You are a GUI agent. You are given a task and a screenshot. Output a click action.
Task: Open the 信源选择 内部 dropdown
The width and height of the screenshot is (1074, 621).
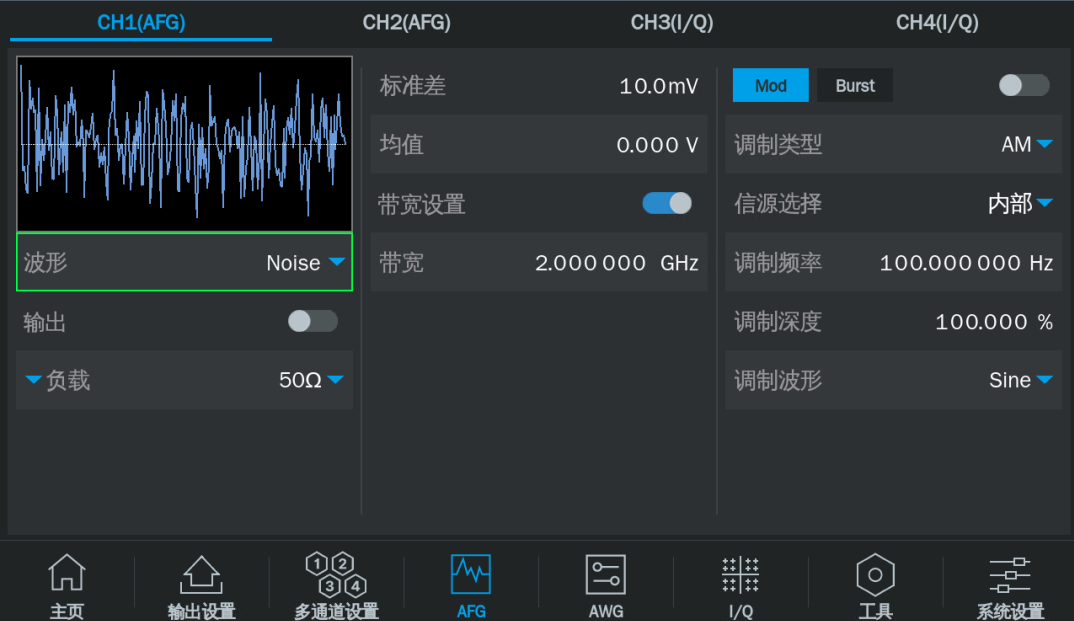coord(1020,204)
